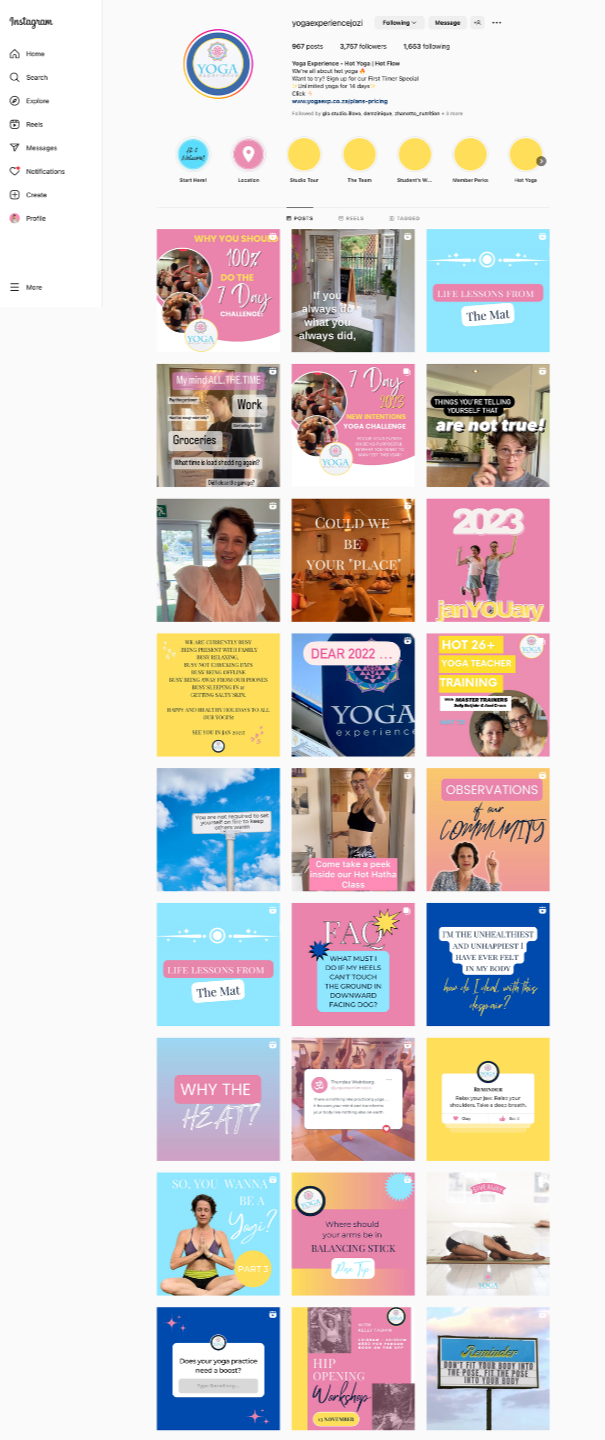Show more highlights with the arrow
Viewport: 605px width, 1440px height.
coord(541,160)
